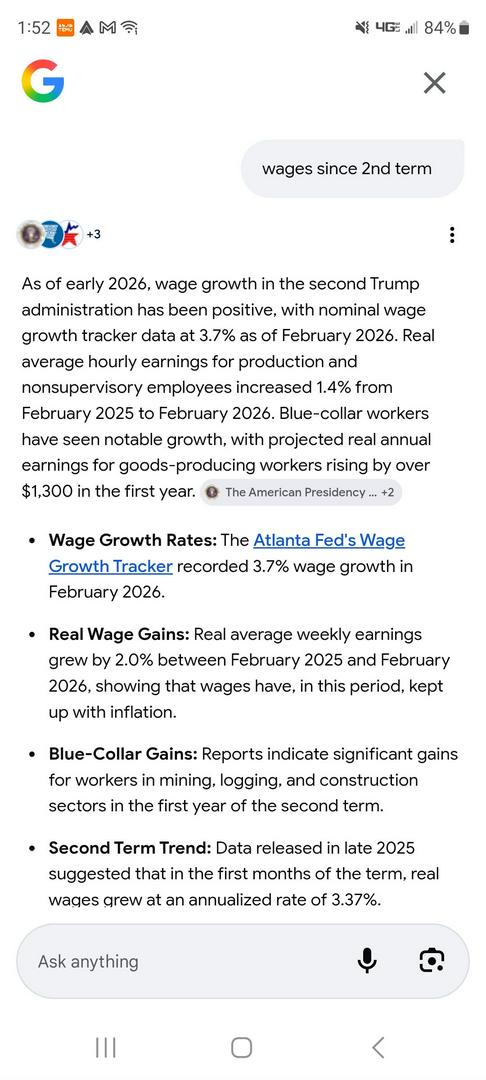This screenshot has width=486, height=1080.
Task: Tap the Ask anything field
Action: (186, 961)
